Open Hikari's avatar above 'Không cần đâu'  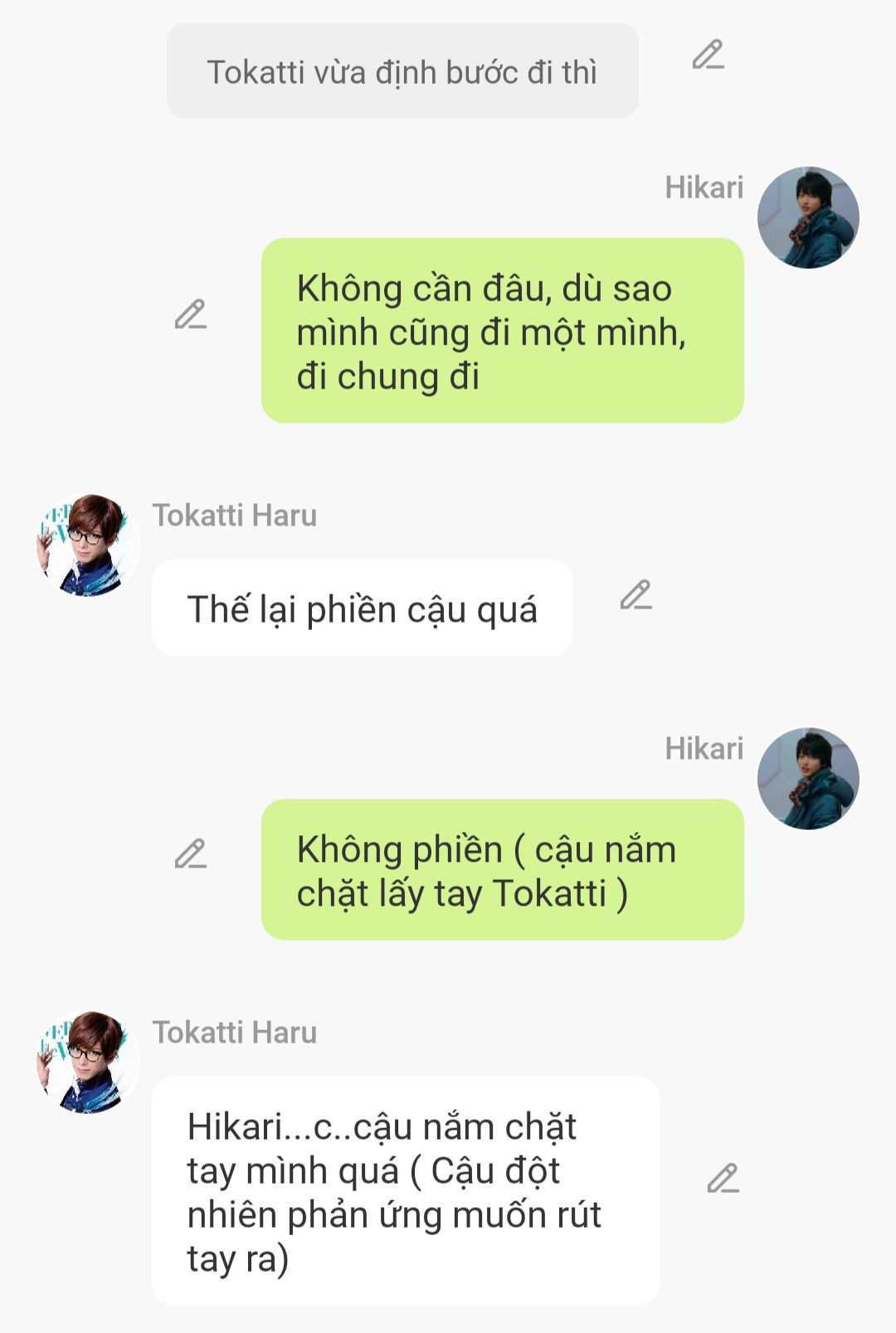coord(808,217)
